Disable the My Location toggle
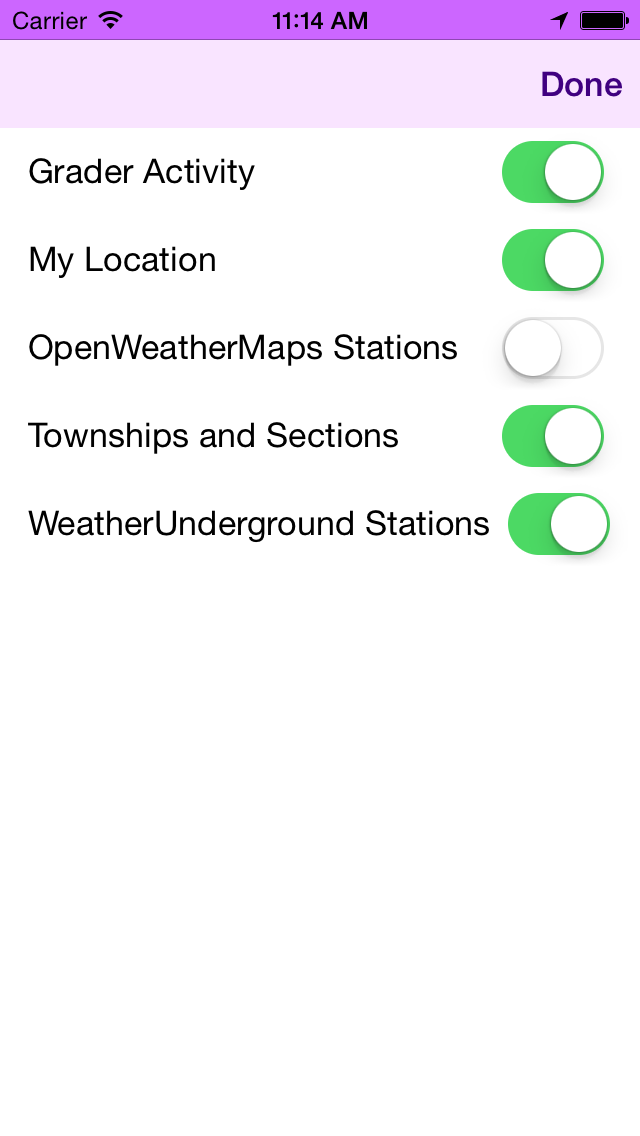The height and width of the screenshot is (1136, 640). [553, 260]
